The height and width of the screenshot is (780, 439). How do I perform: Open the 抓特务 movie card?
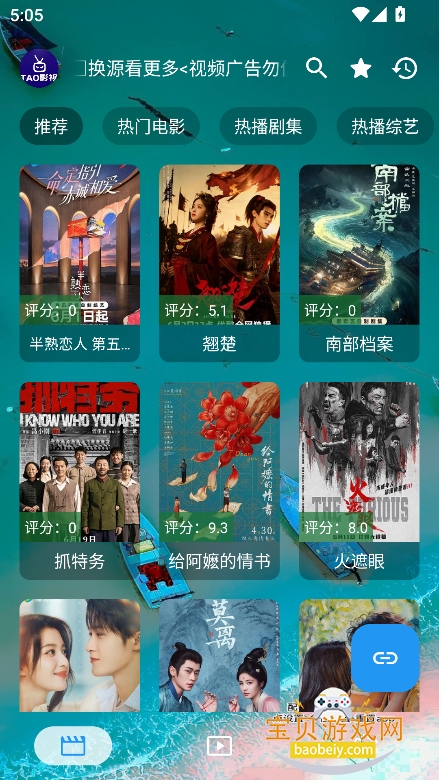[x=80, y=481]
